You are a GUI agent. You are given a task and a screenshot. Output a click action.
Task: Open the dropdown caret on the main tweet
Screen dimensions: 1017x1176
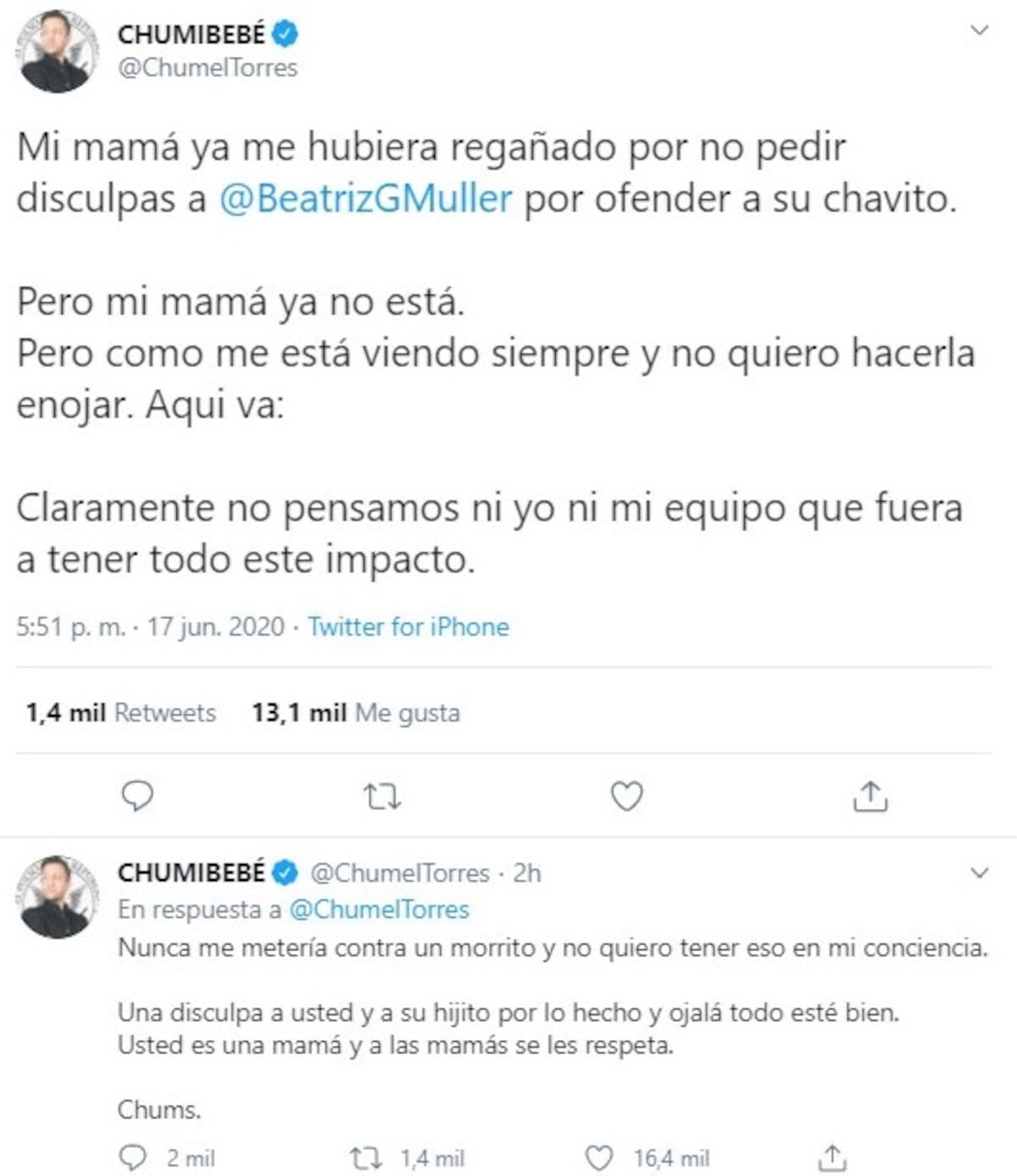coord(979,31)
